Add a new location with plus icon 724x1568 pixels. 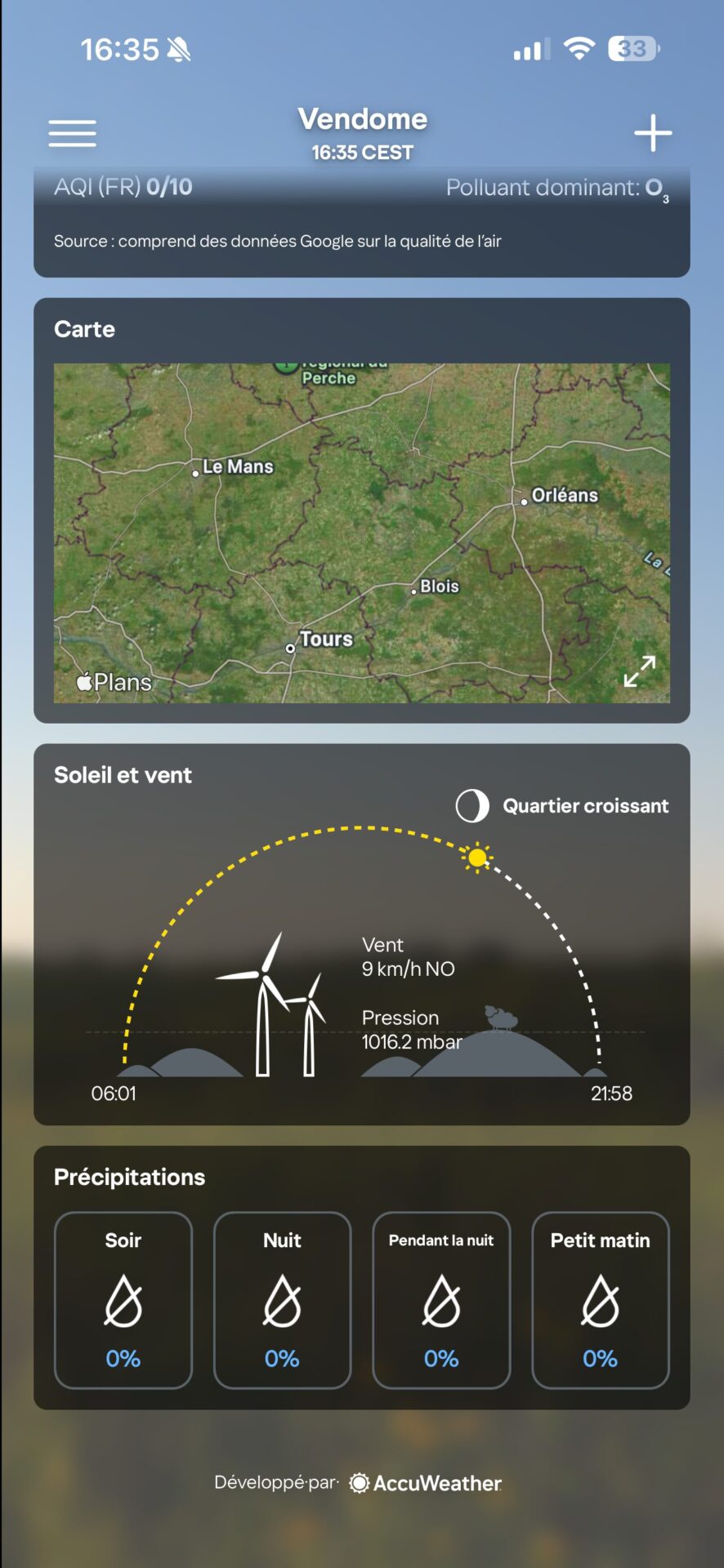(653, 132)
